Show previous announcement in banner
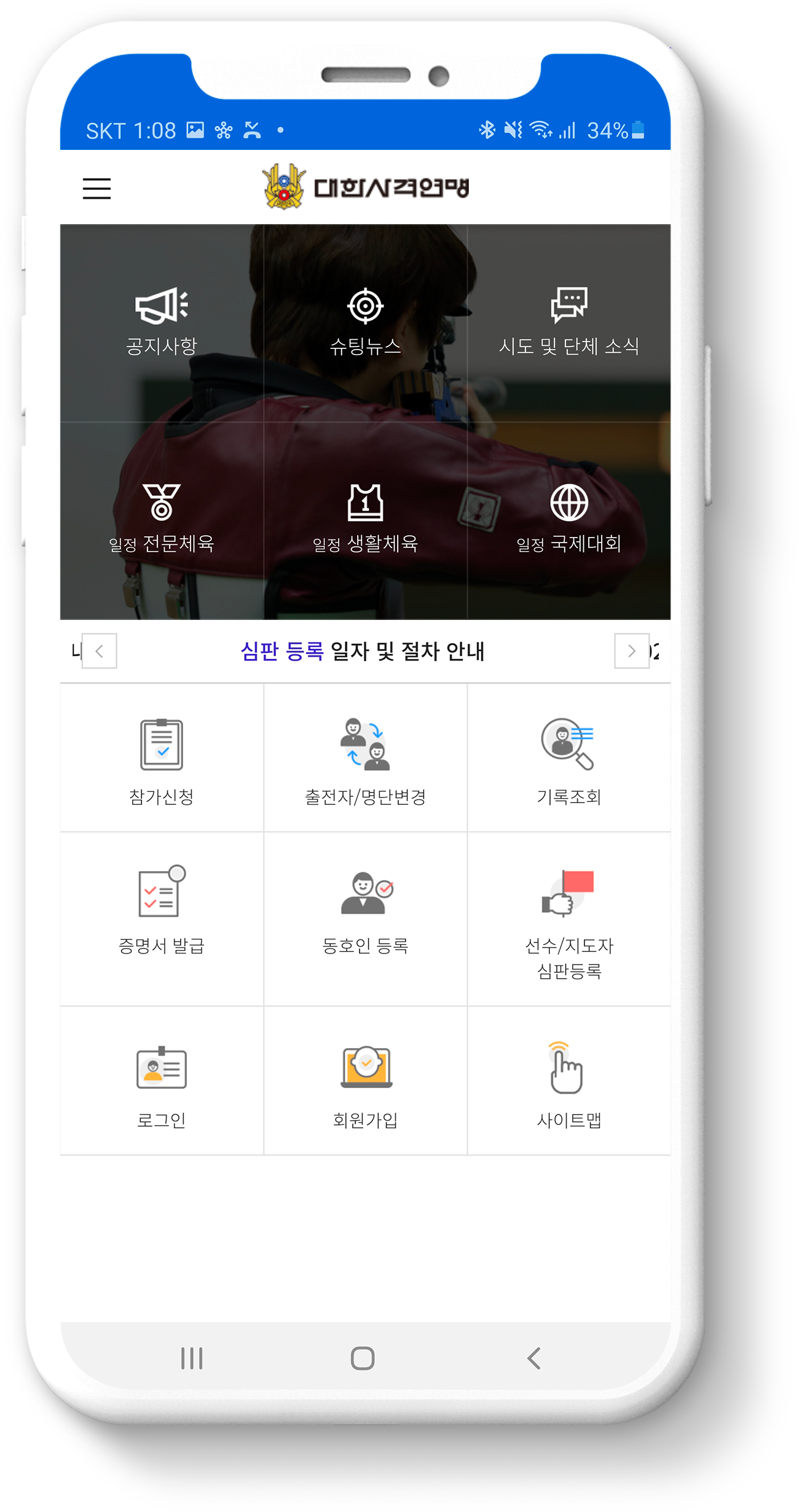This screenshot has width=799, height=1512. click(99, 651)
